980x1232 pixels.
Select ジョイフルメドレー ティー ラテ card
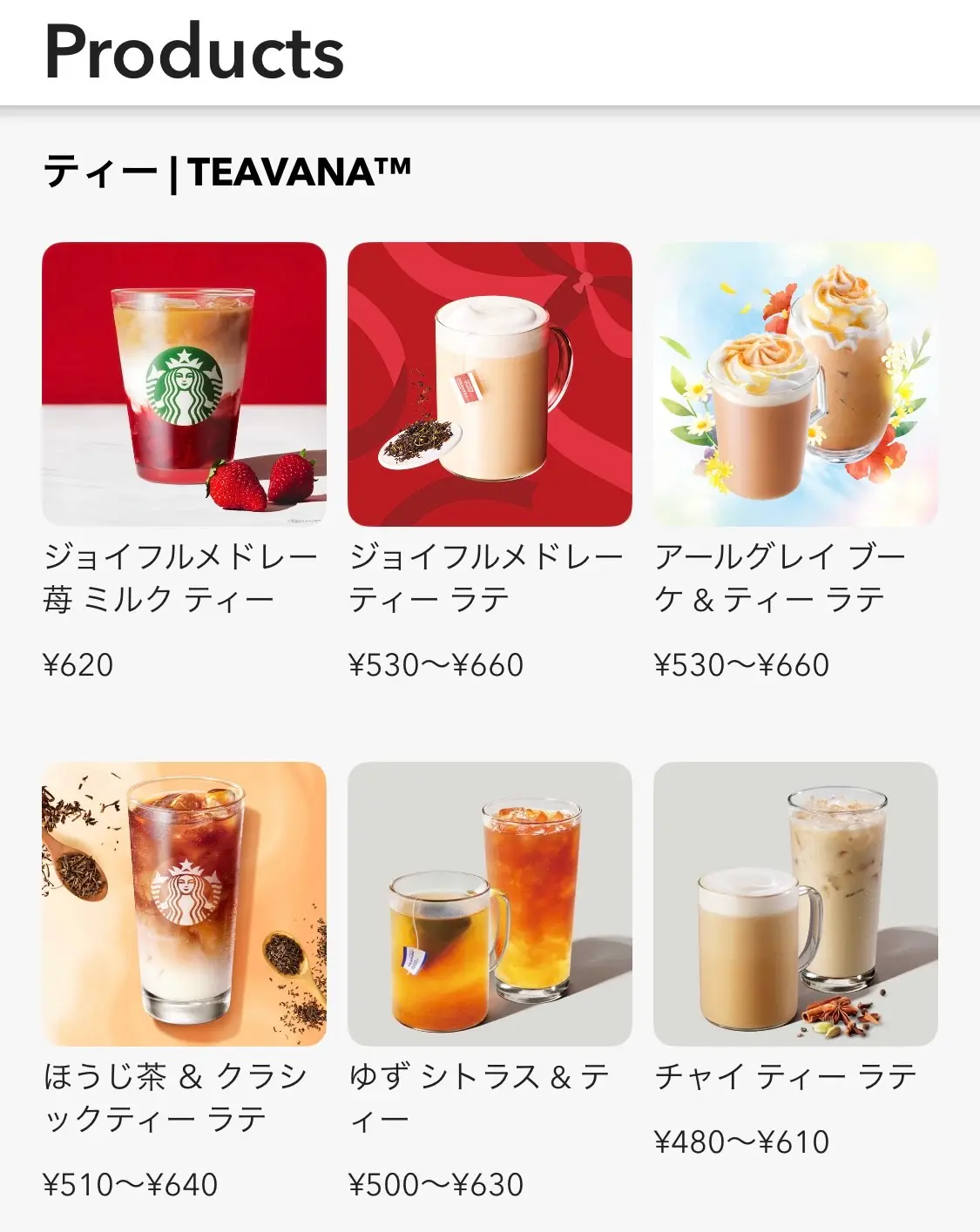tap(490, 384)
